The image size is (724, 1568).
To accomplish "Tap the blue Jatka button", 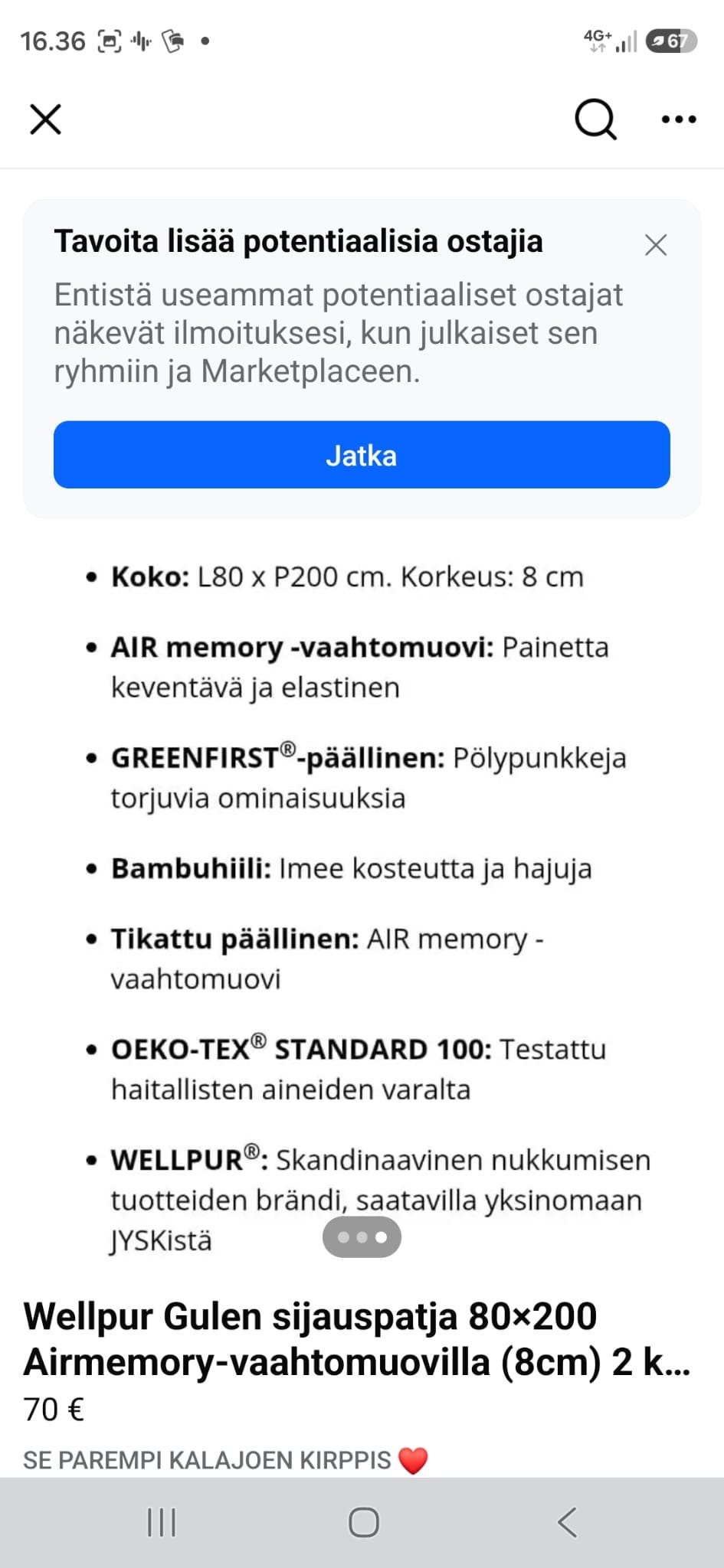I will pos(362,455).
